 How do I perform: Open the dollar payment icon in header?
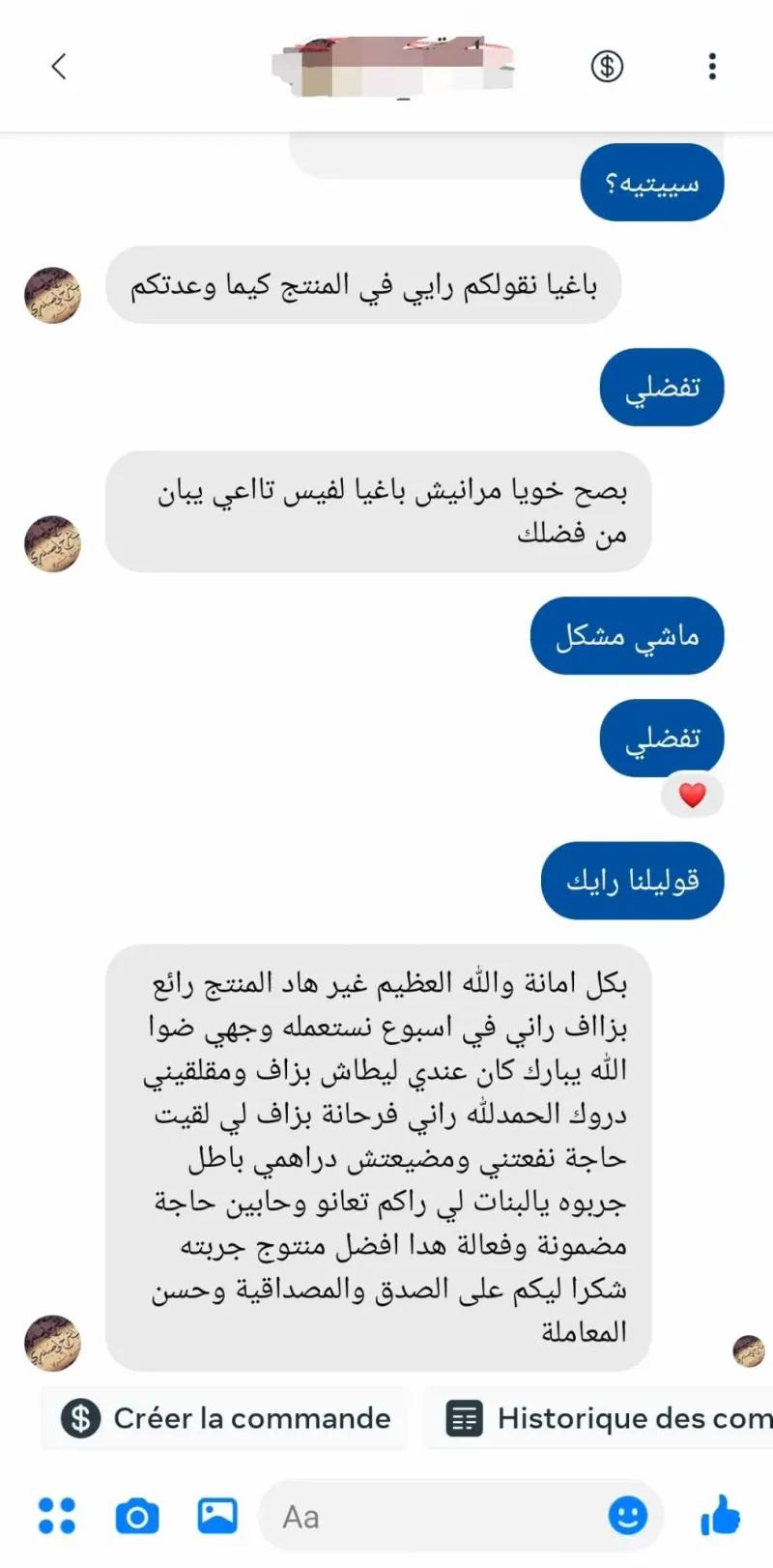click(x=607, y=67)
